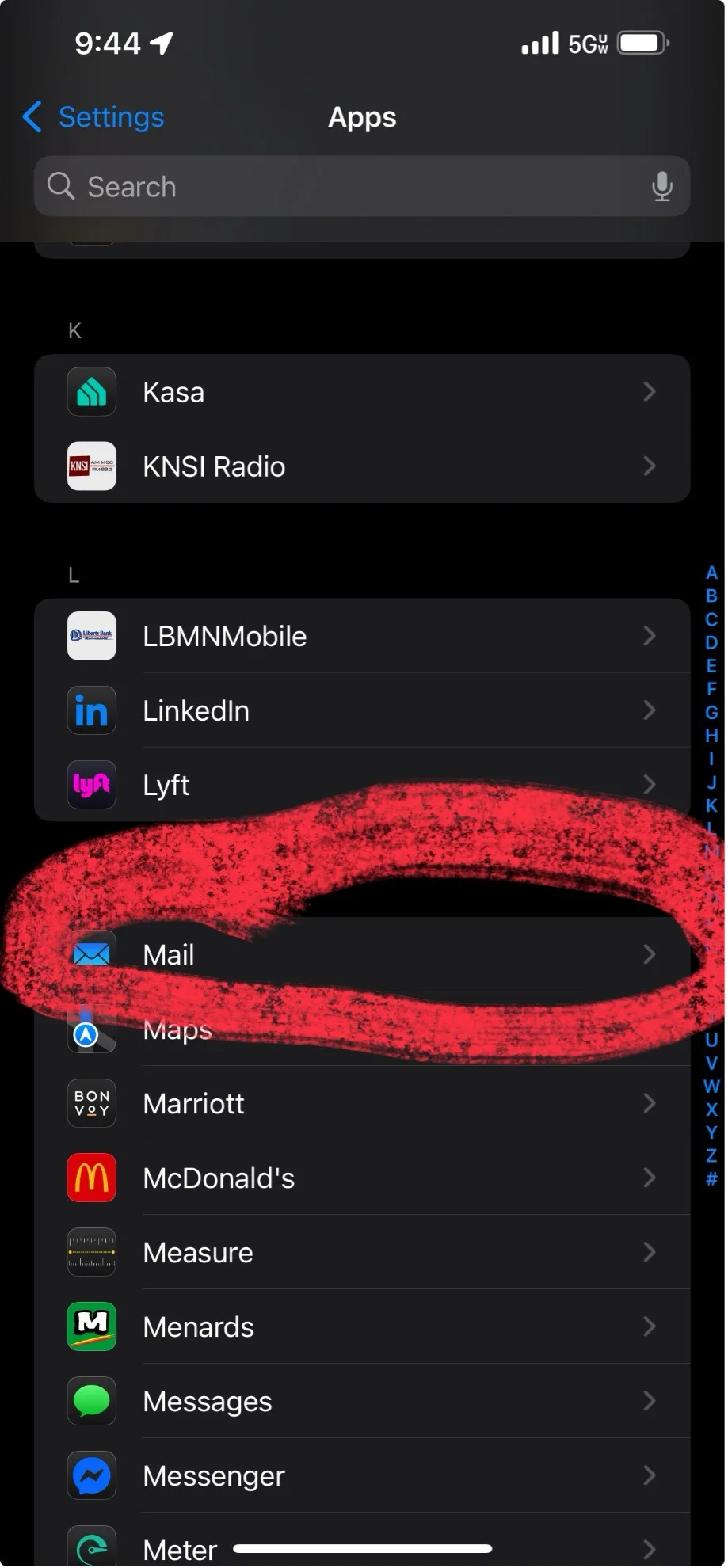Screen dimensions: 728x1568
Task: Tap the Messenger app icon
Action: (x=91, y=1475)
